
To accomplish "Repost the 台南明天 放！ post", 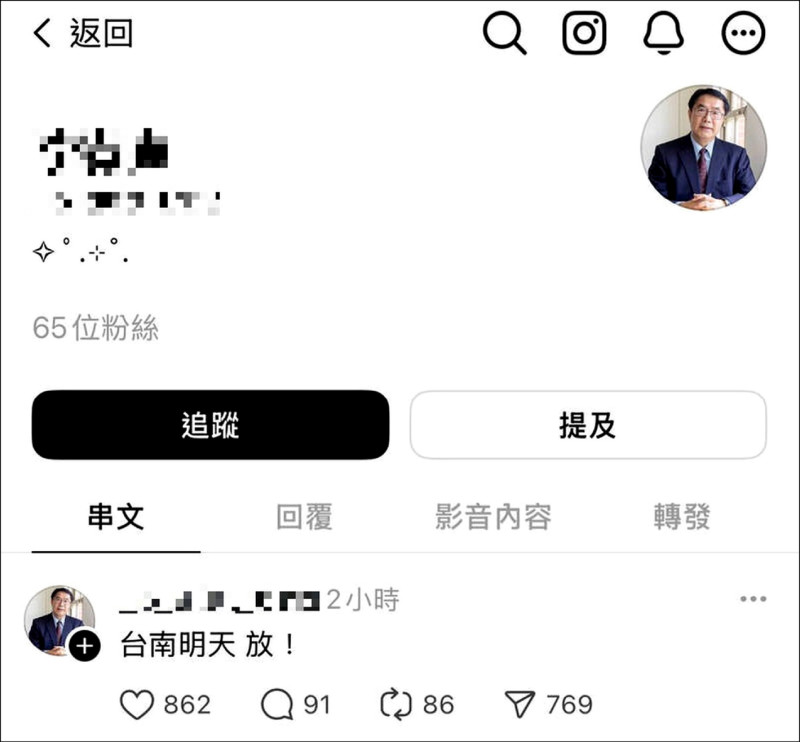I will tap(397, 705).
